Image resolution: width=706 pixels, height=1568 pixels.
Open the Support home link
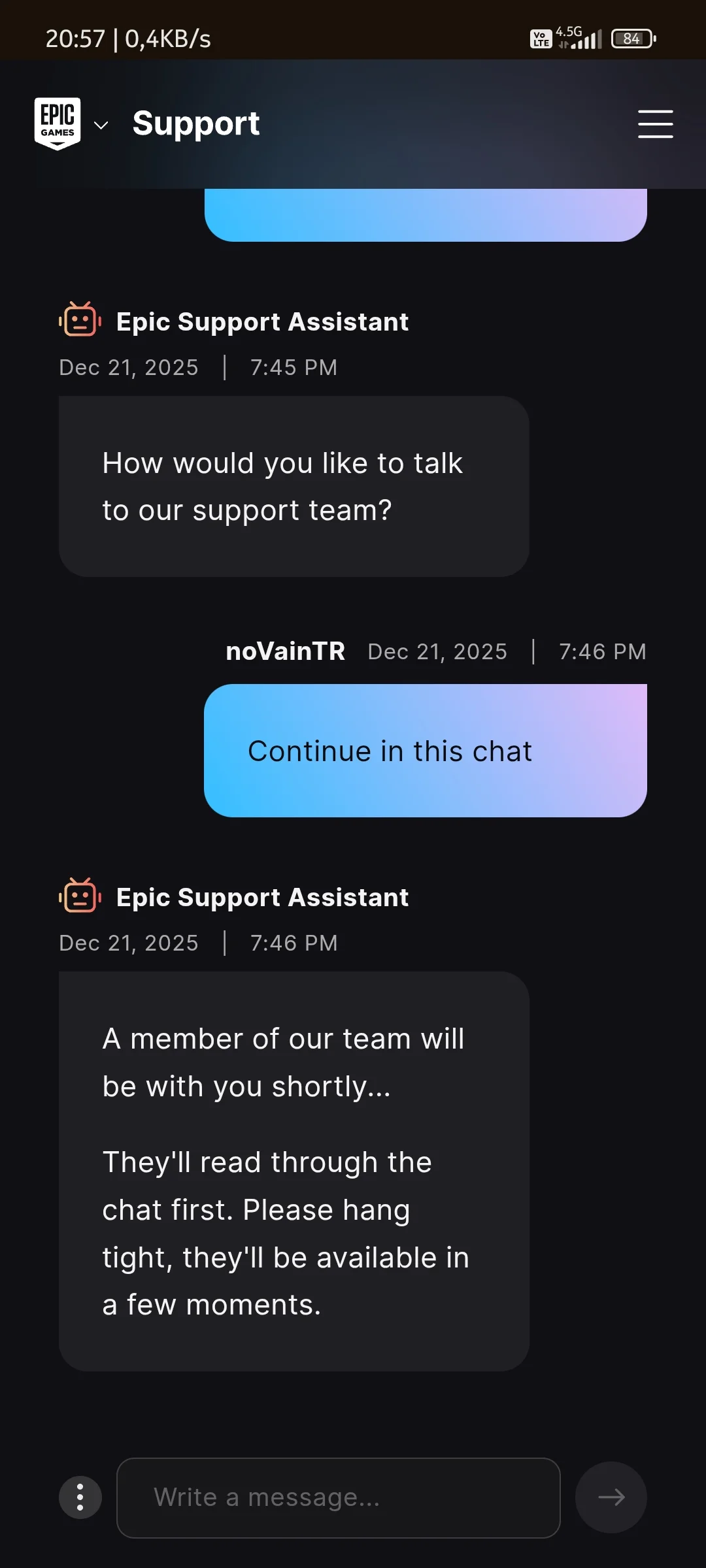tap(196, 123)
